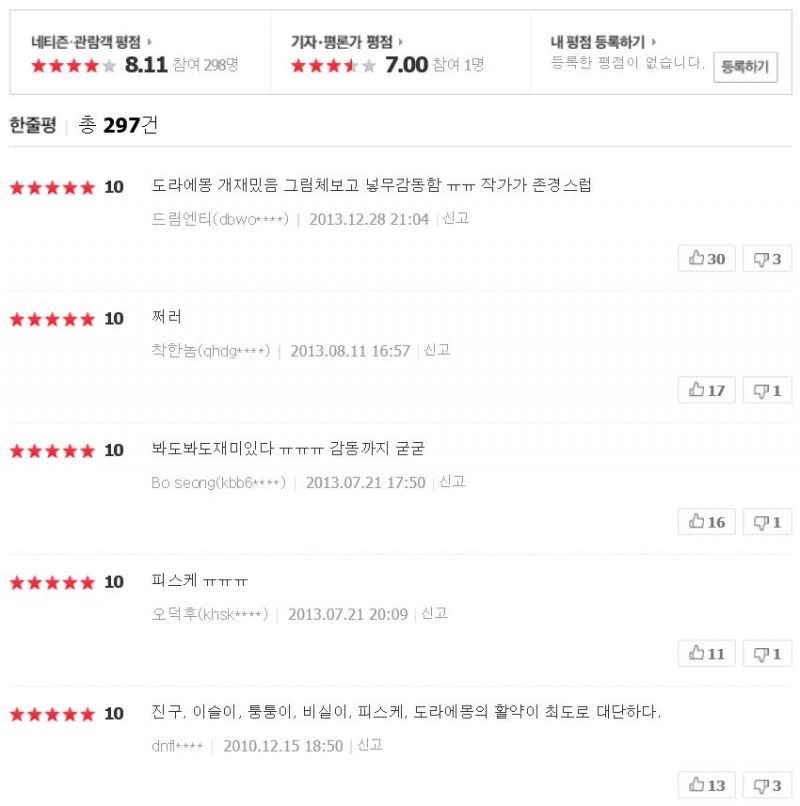Report 오덕후's review via 신고
Viewport: 800px width, 806px height.
click(x=434, y=613)
